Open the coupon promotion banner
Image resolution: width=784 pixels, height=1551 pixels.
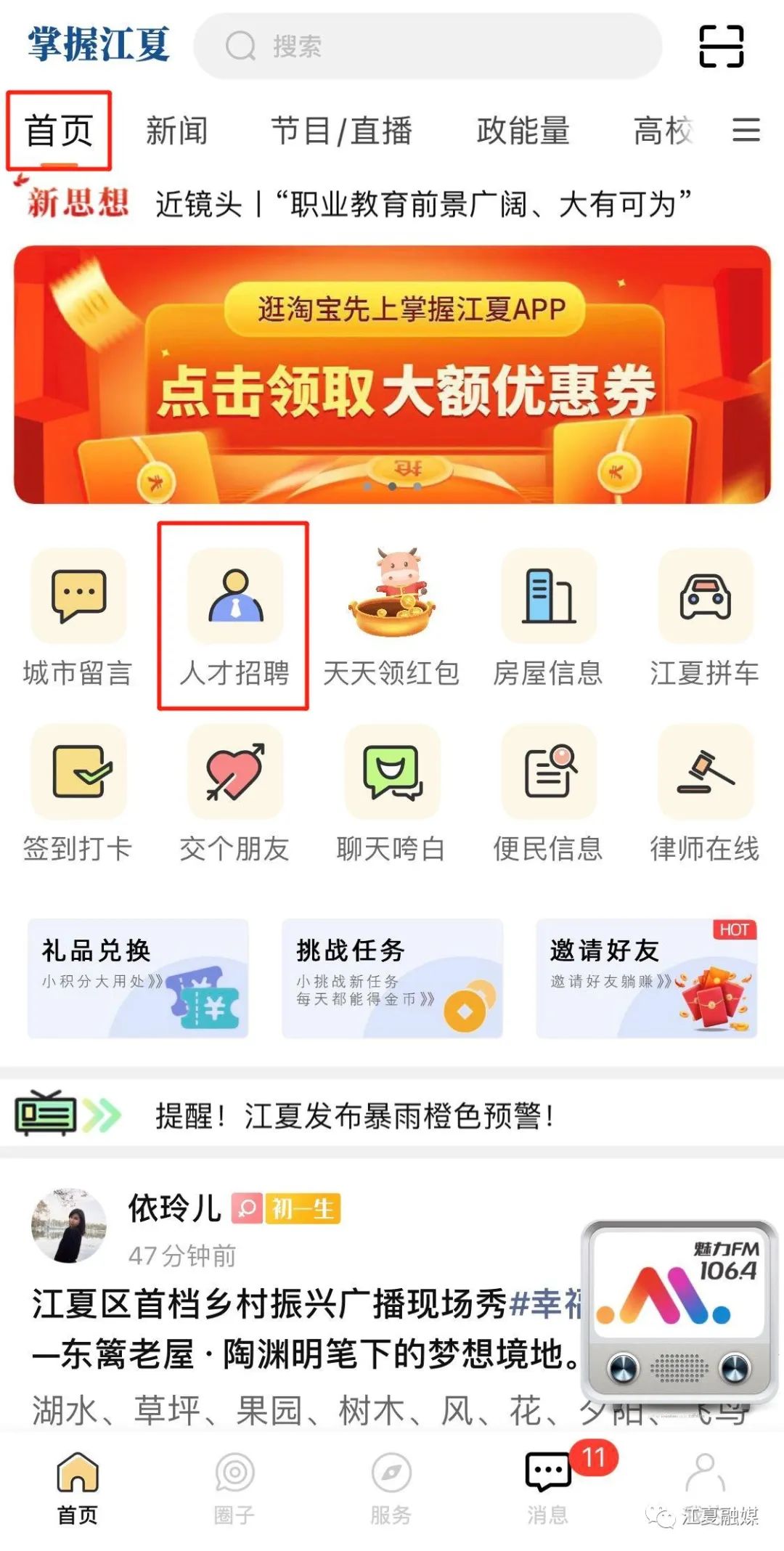[392, 375]
